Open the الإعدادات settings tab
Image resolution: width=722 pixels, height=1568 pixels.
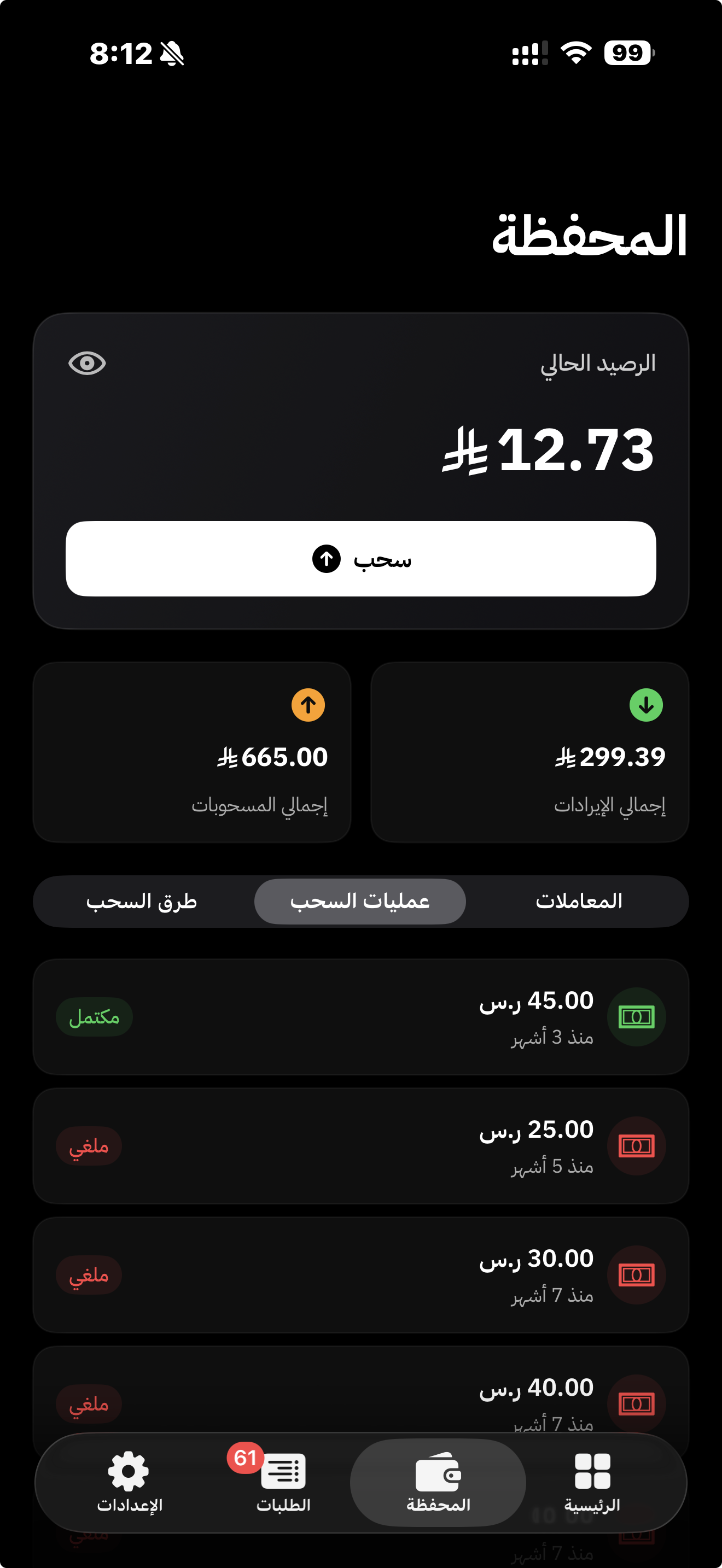129,1482
